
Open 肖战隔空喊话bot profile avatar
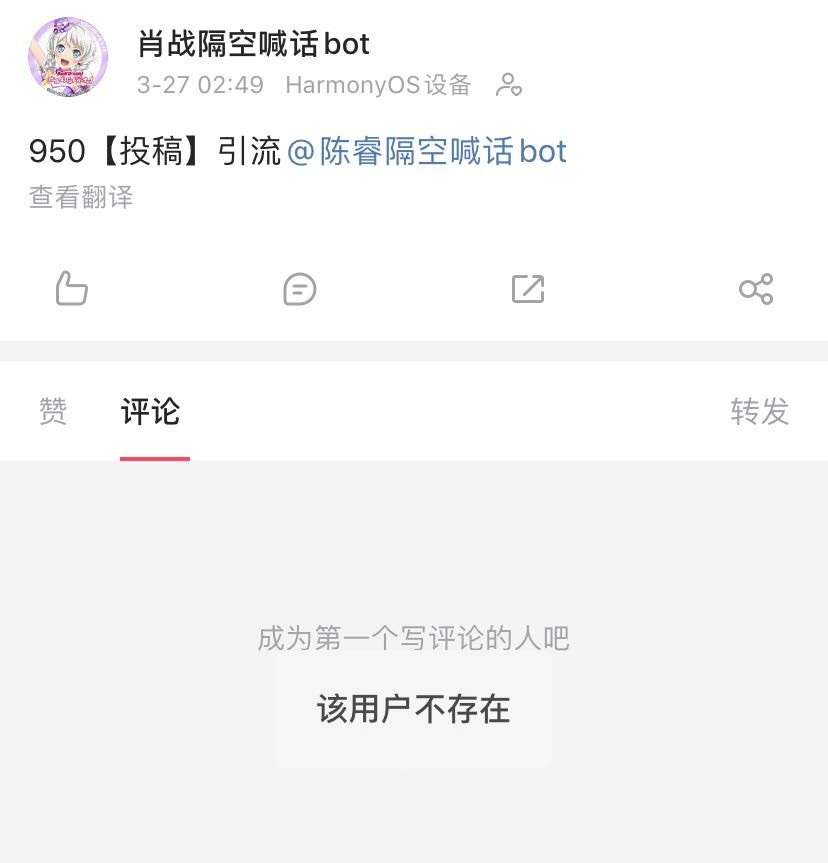pos(67,58)
